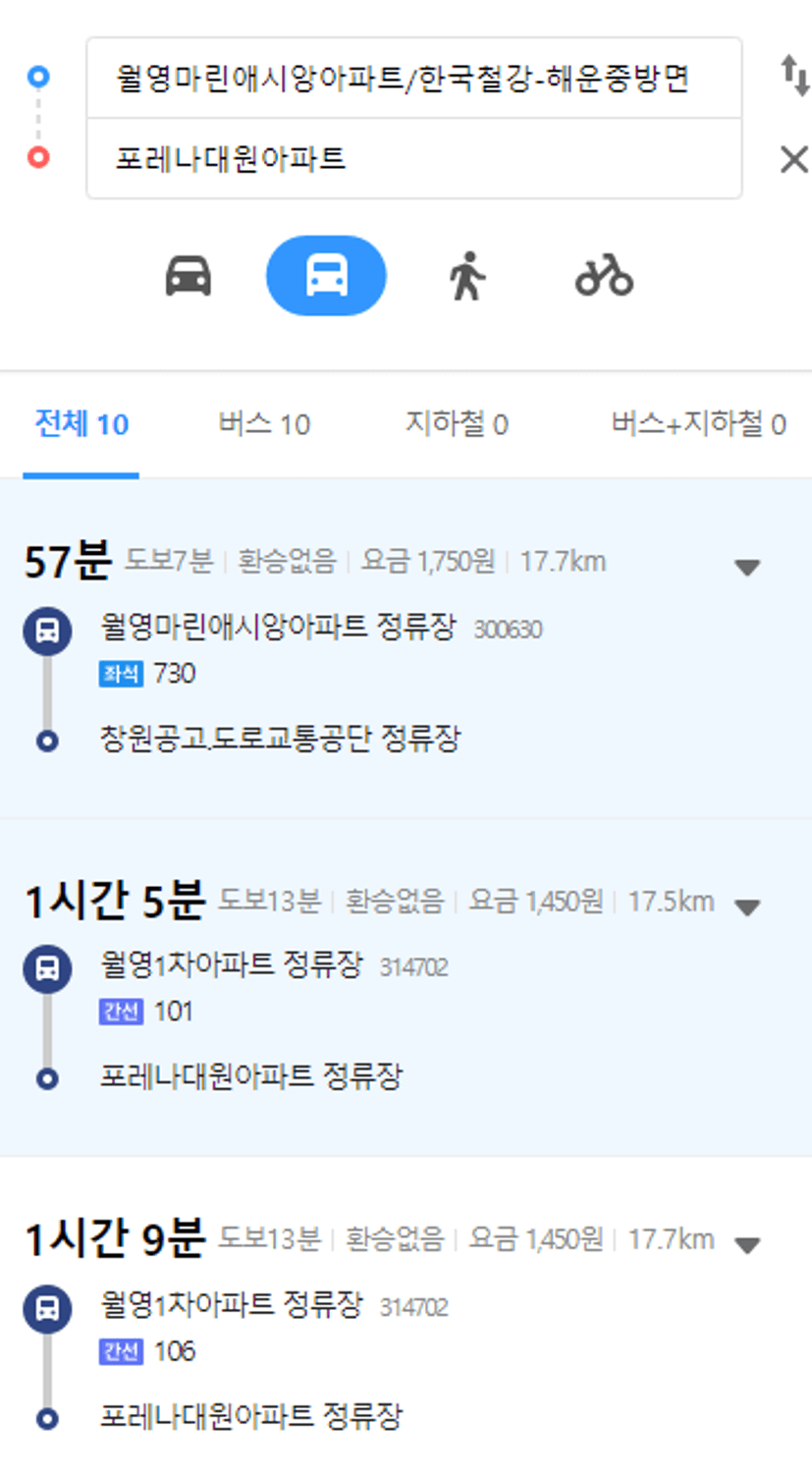The image size is (812, 1479).
Task: Filter by 지하철 0 tab
Action: 457,424
